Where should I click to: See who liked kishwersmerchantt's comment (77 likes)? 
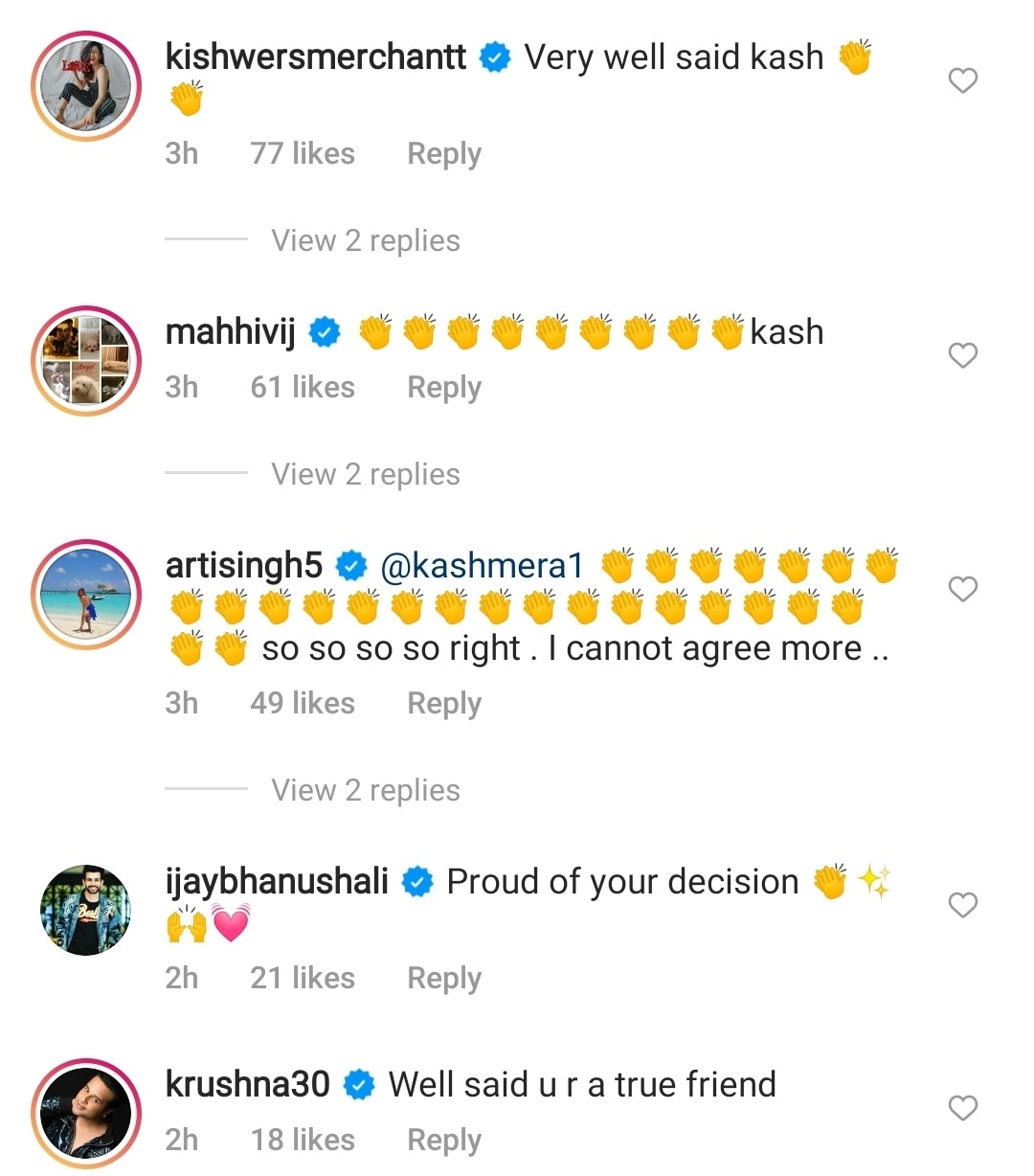click(303, 154)
